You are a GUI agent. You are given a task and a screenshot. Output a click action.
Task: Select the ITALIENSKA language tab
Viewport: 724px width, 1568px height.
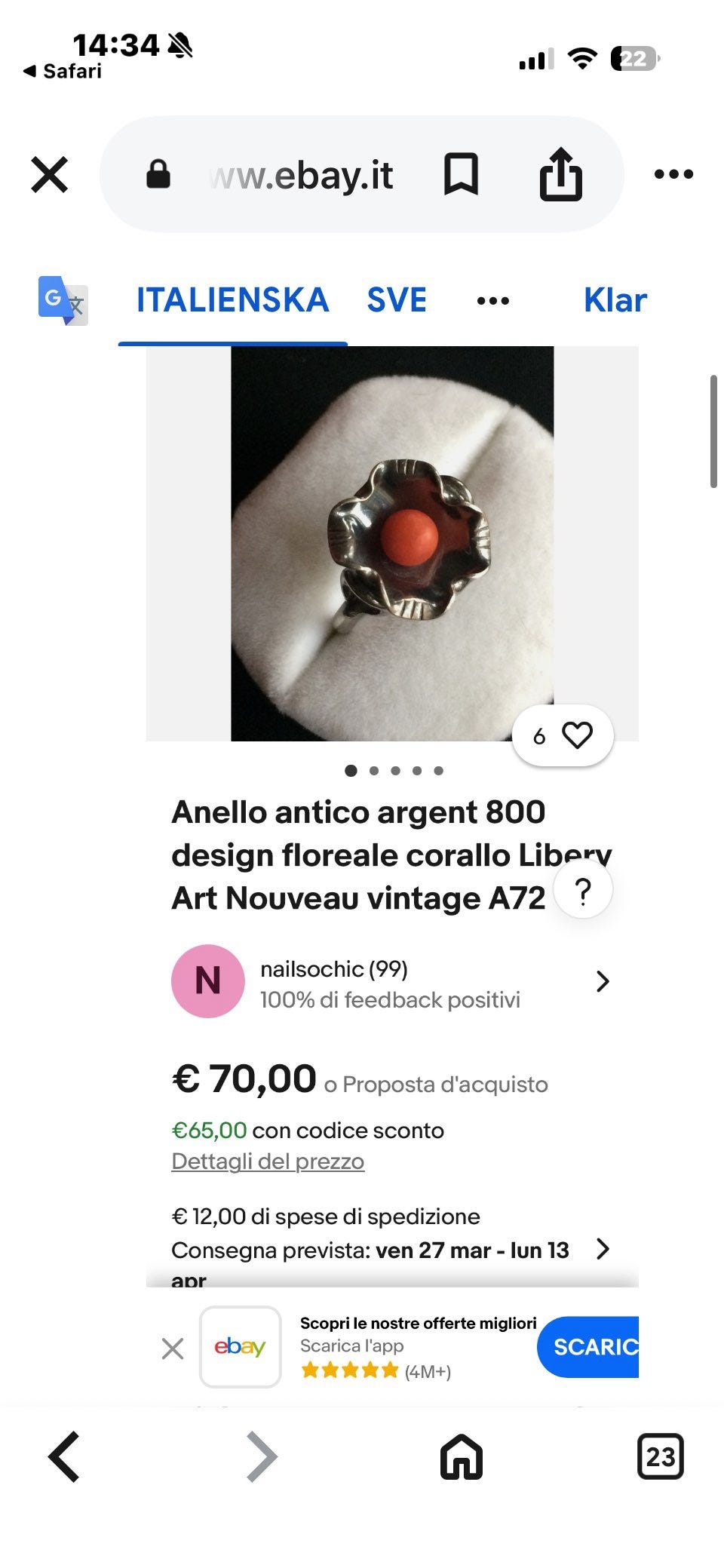(231, 299)
